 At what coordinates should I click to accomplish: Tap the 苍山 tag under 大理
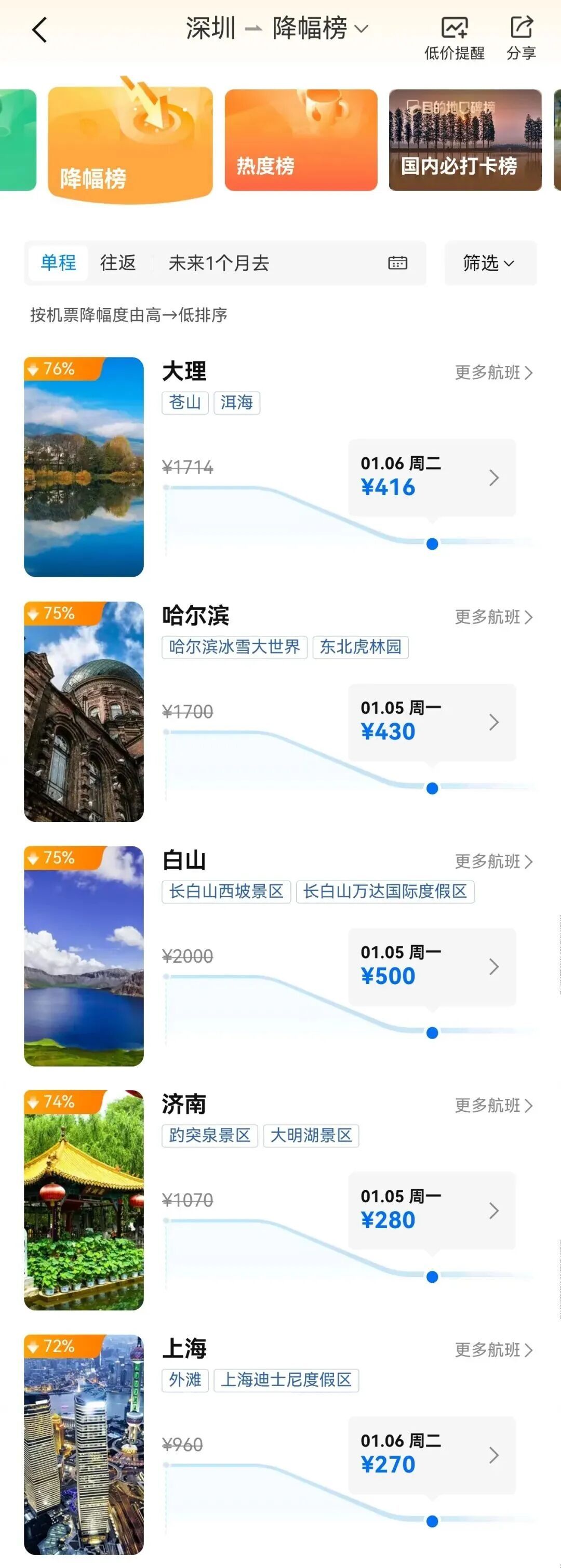click(x=184, y=402)
